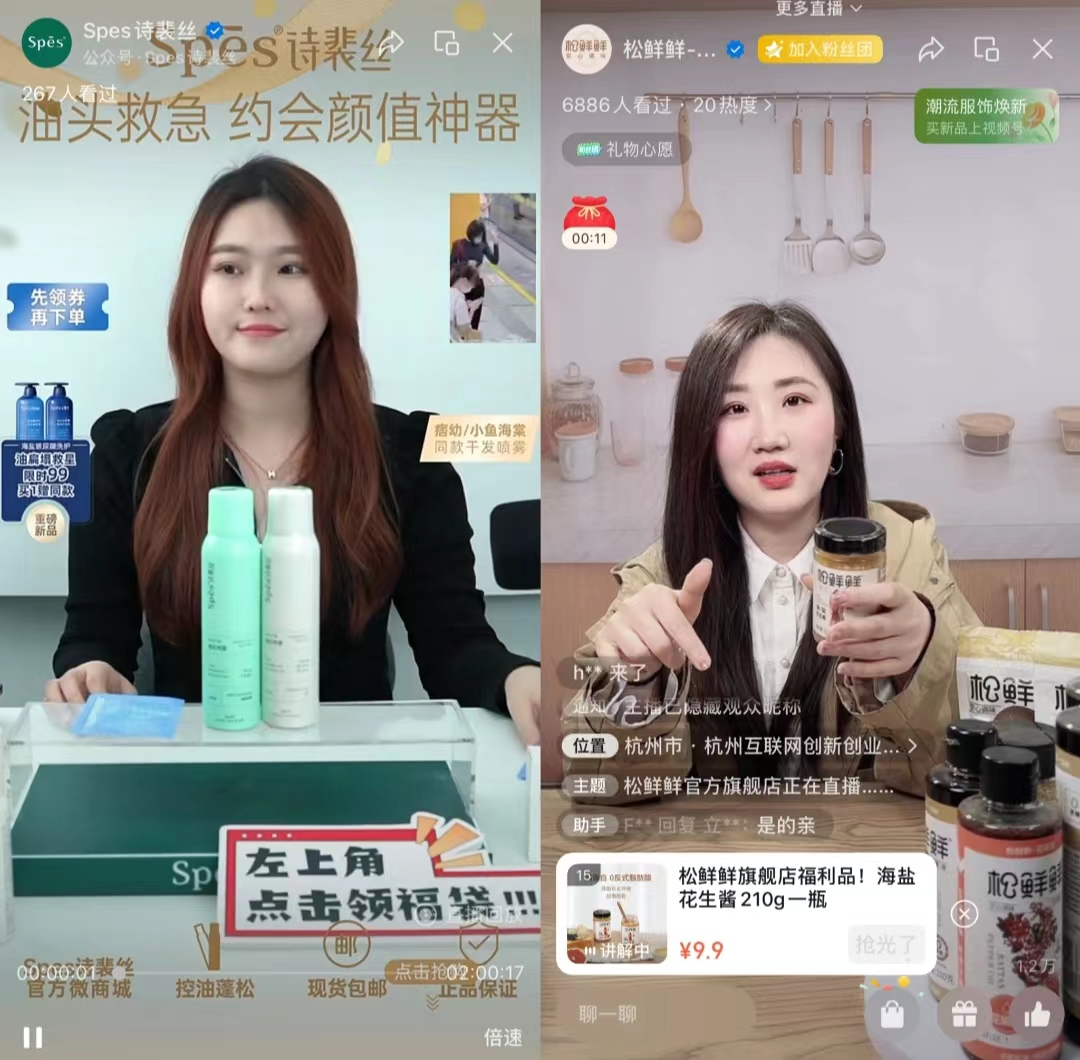Close the Spes 诗裴丝 replay
1080x1060 pixels.
click(502, 43)
